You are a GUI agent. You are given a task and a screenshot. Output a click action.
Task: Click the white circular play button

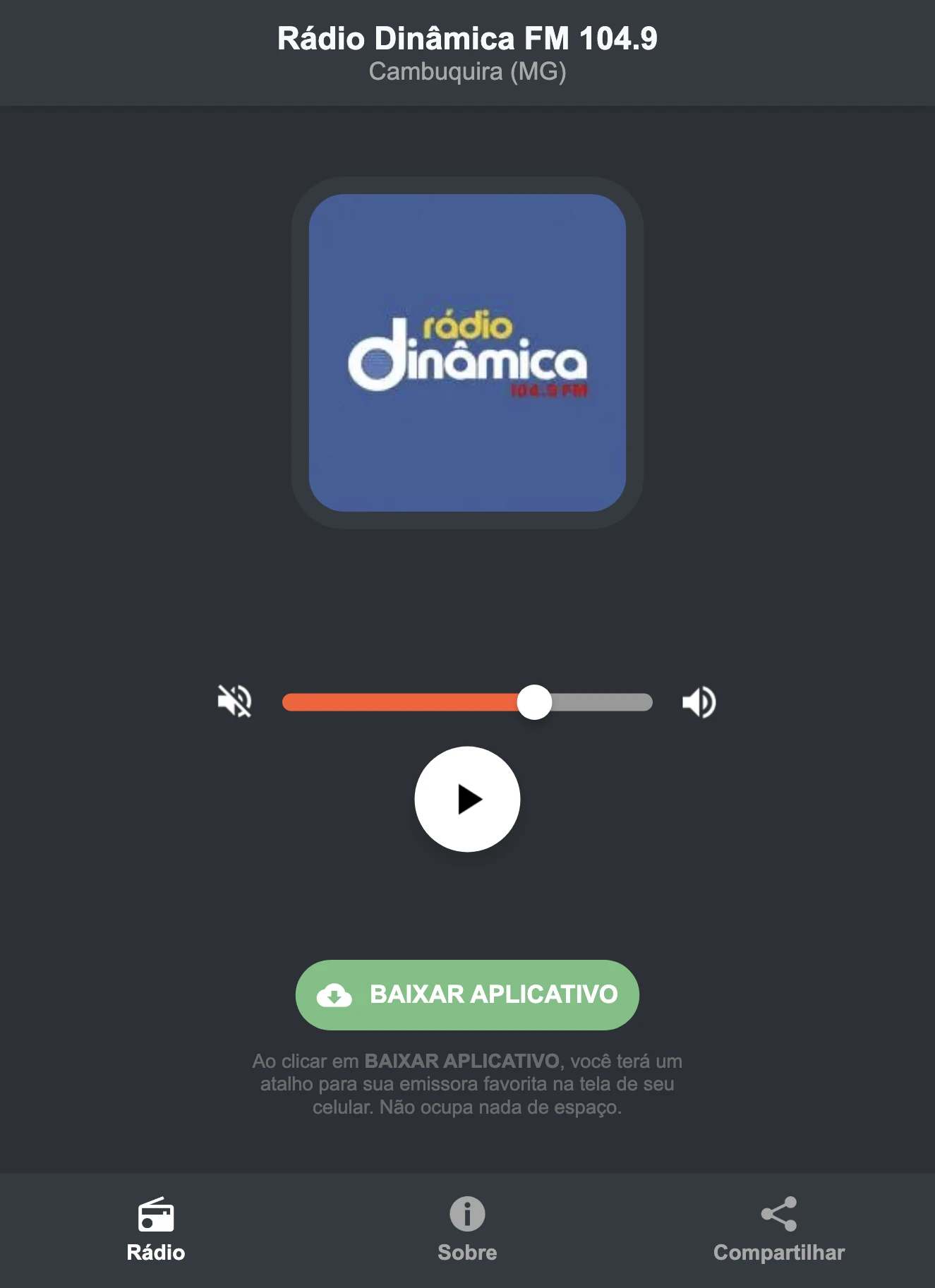point(467,798)
